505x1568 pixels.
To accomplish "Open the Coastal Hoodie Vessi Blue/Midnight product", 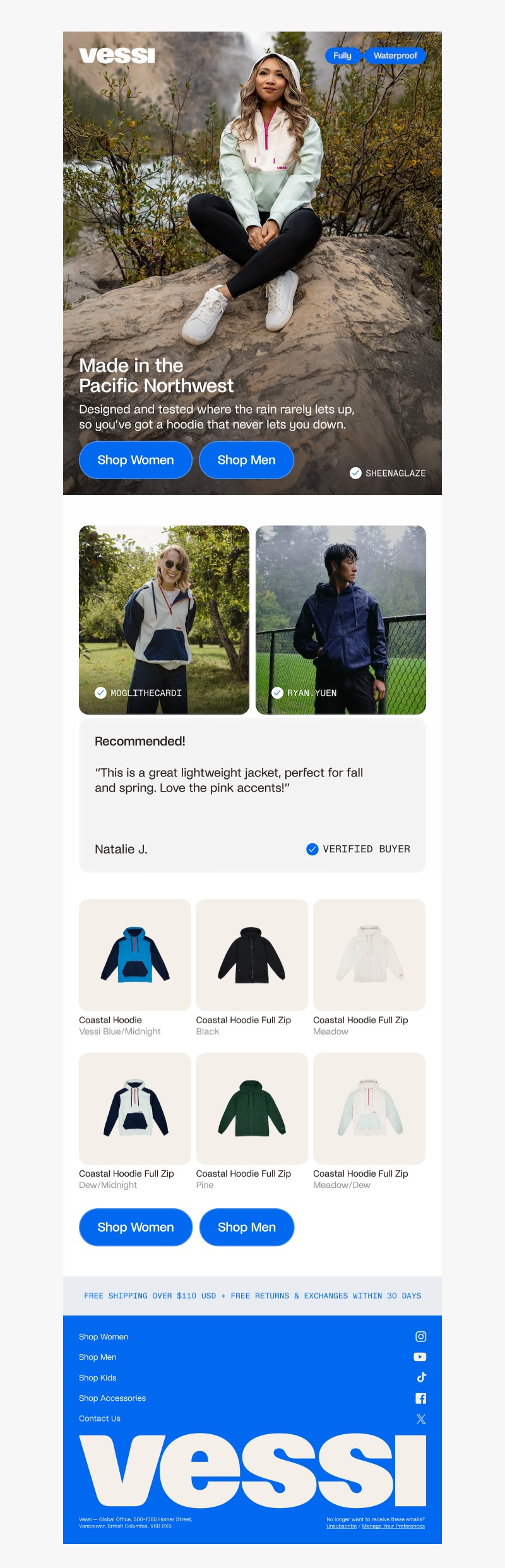I will coord(134,954).
